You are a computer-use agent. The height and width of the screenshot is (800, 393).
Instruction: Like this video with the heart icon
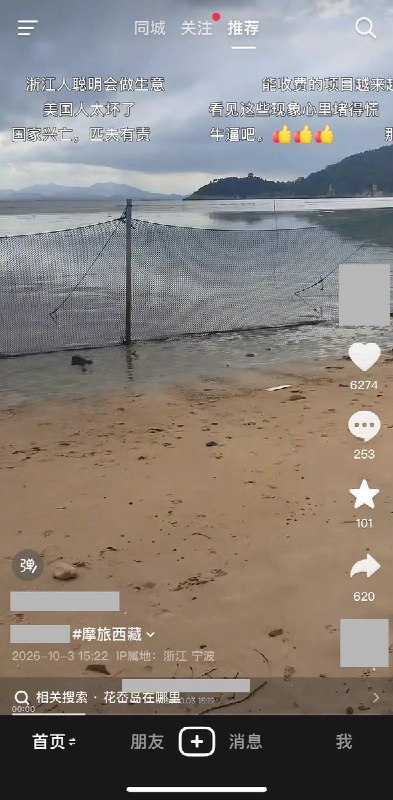point(364,357)
